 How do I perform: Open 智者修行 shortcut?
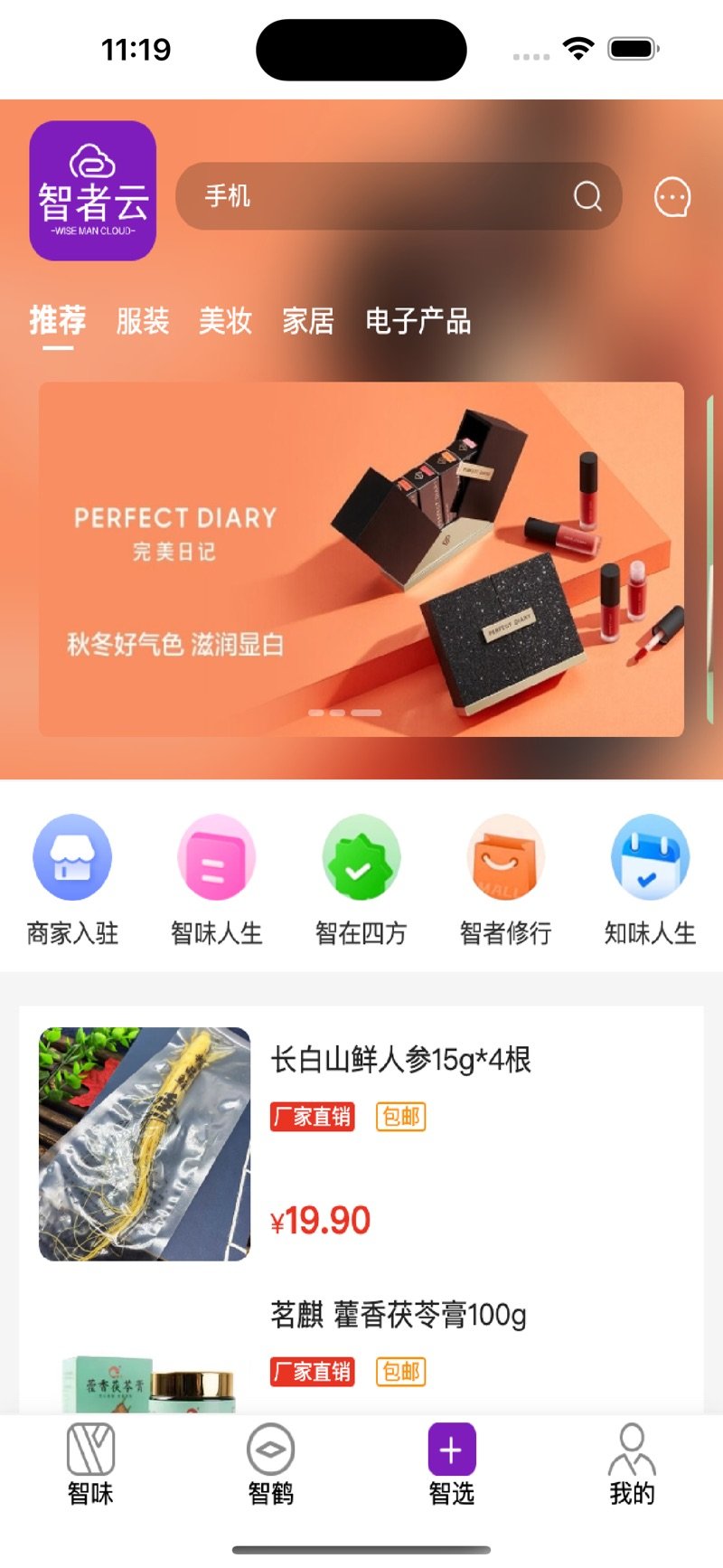505,879
